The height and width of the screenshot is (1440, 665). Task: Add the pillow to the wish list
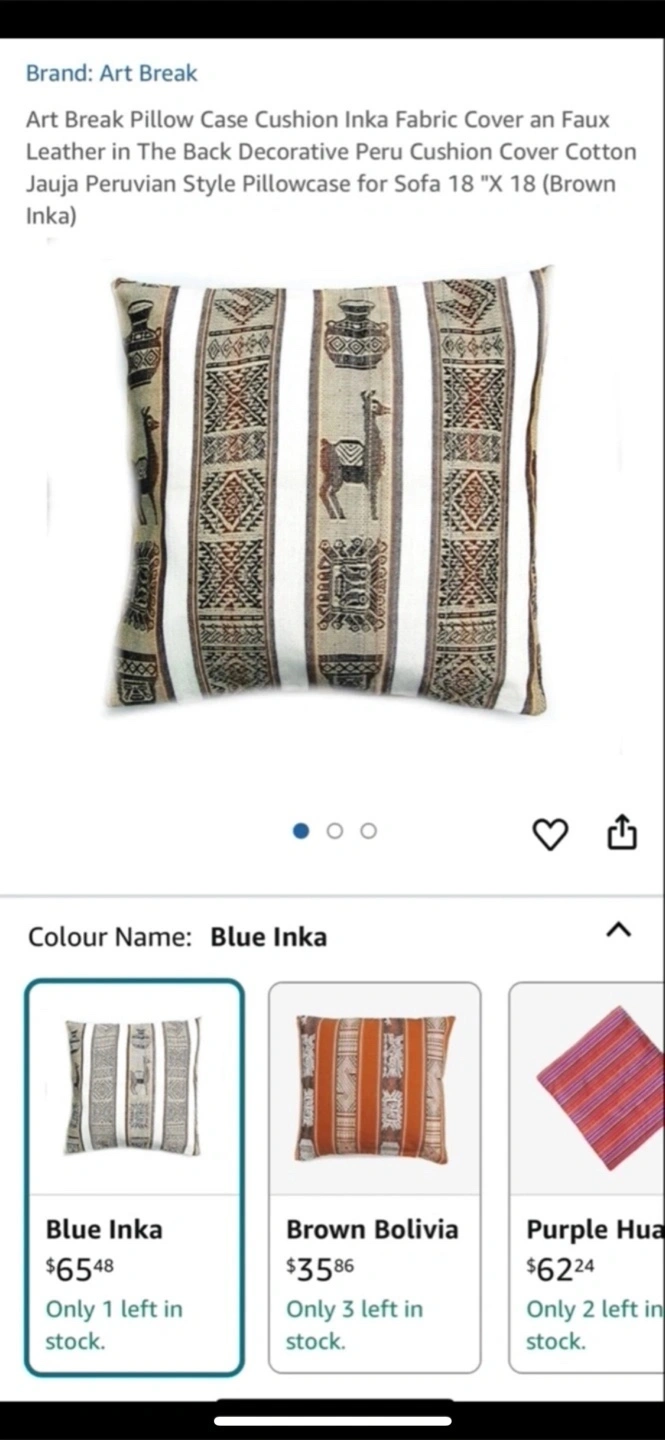tap(549, 833)
